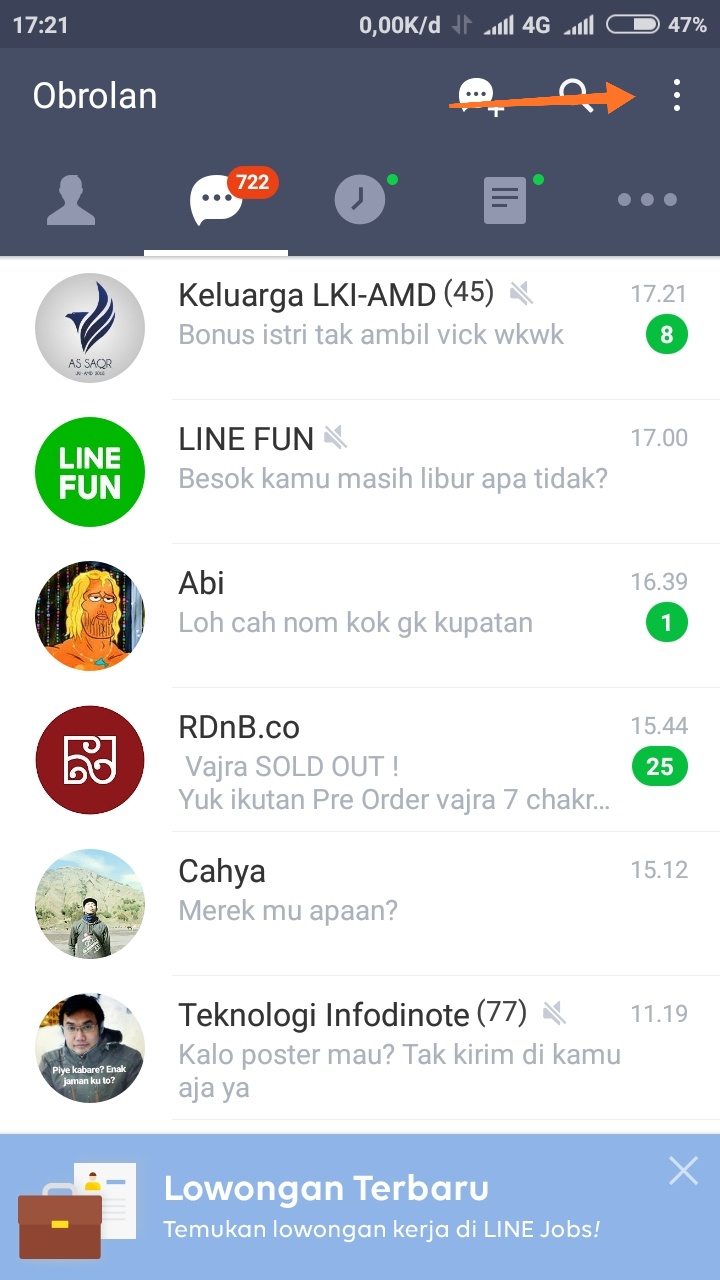The width and height of the screenshot is (720, 1280).
Task: Open the search icon
Action: click(x=576, y=96)
